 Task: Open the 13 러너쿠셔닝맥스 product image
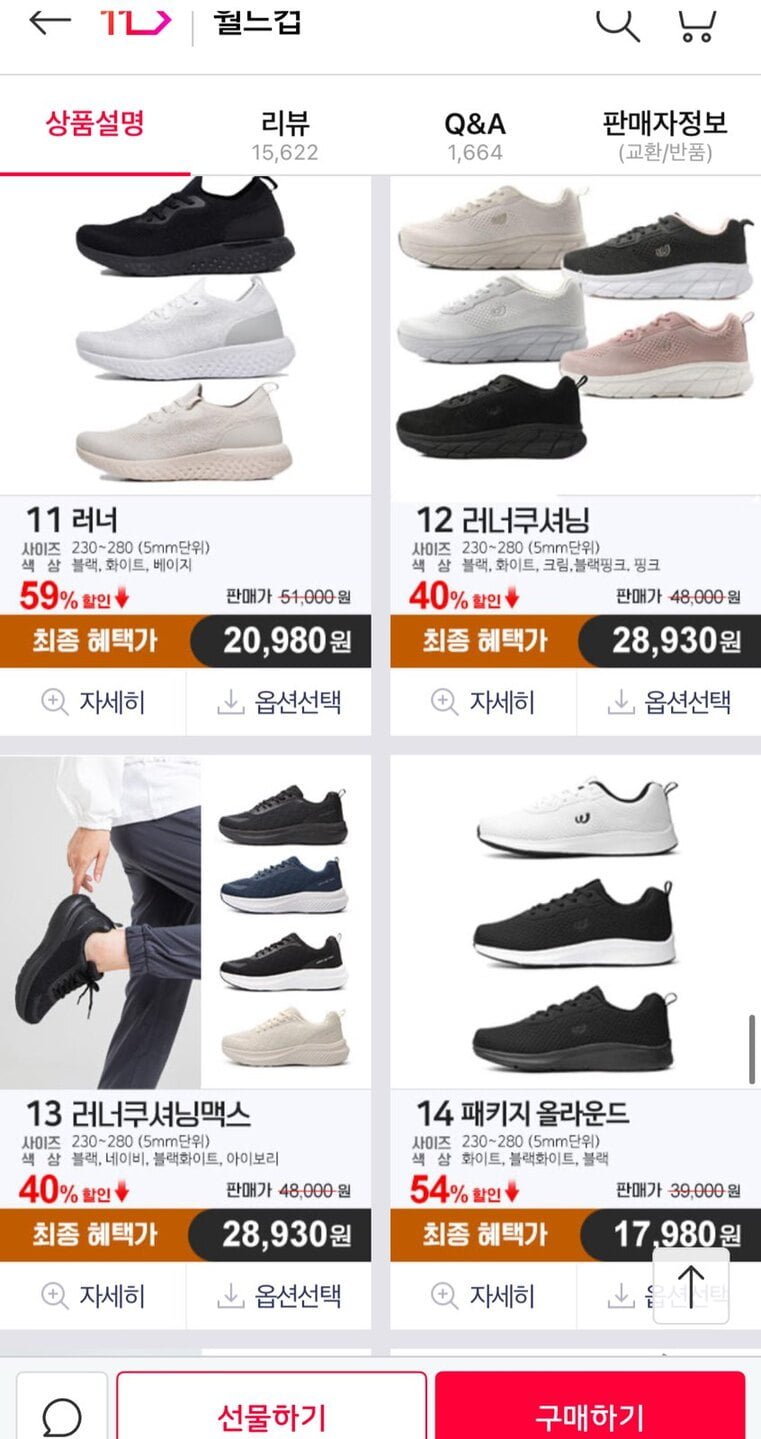click(185, 922)
